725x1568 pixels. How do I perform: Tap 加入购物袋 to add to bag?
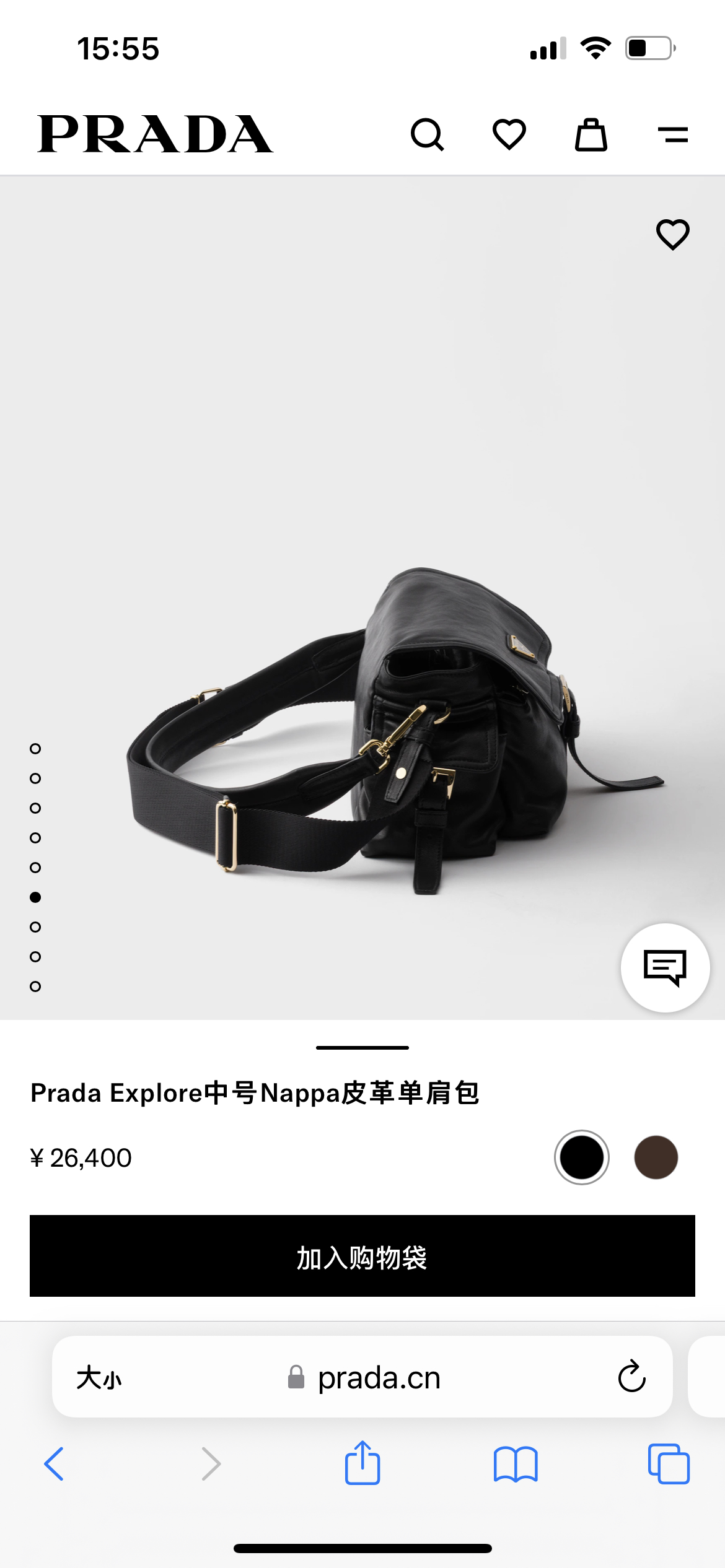(362, 1256)
